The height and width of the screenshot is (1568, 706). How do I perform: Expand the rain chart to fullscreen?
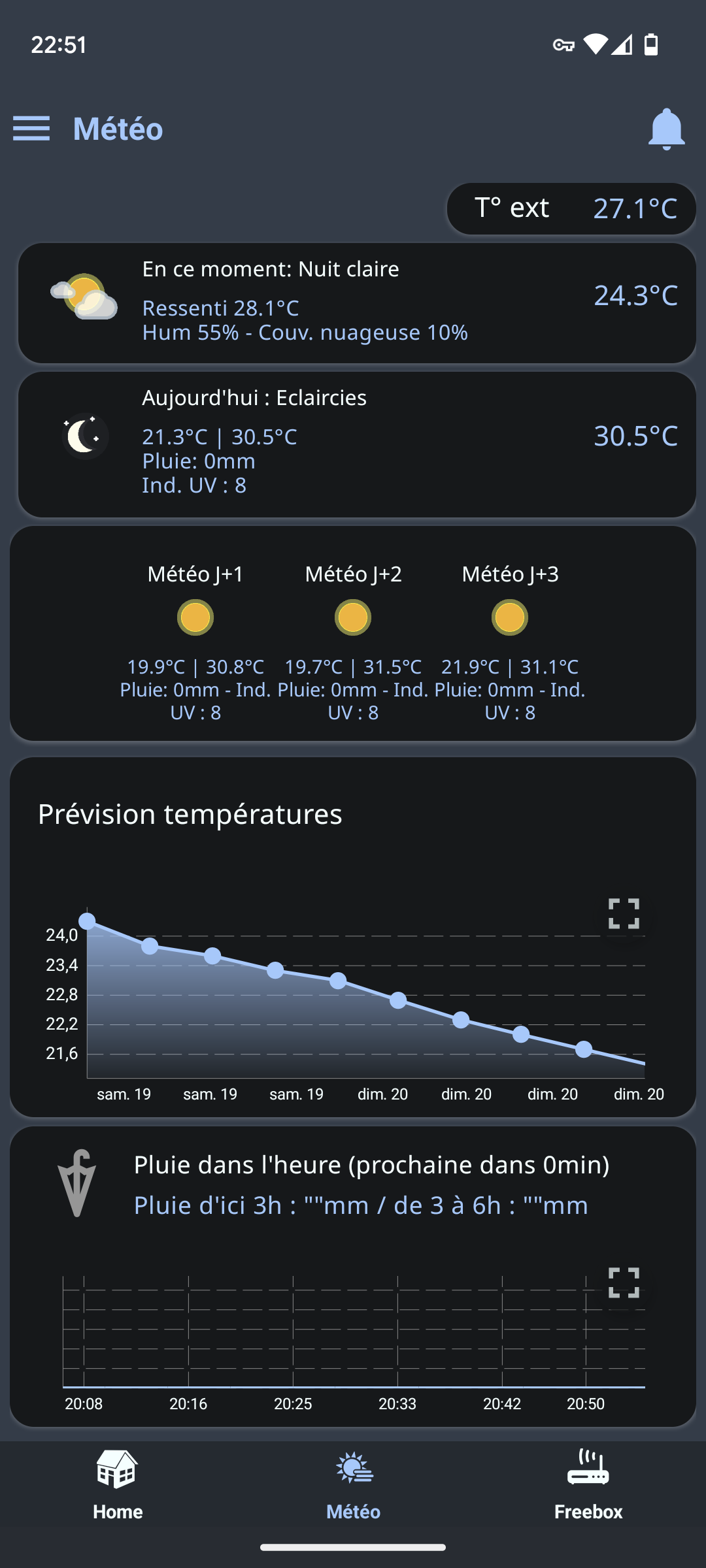(624, 1282)
